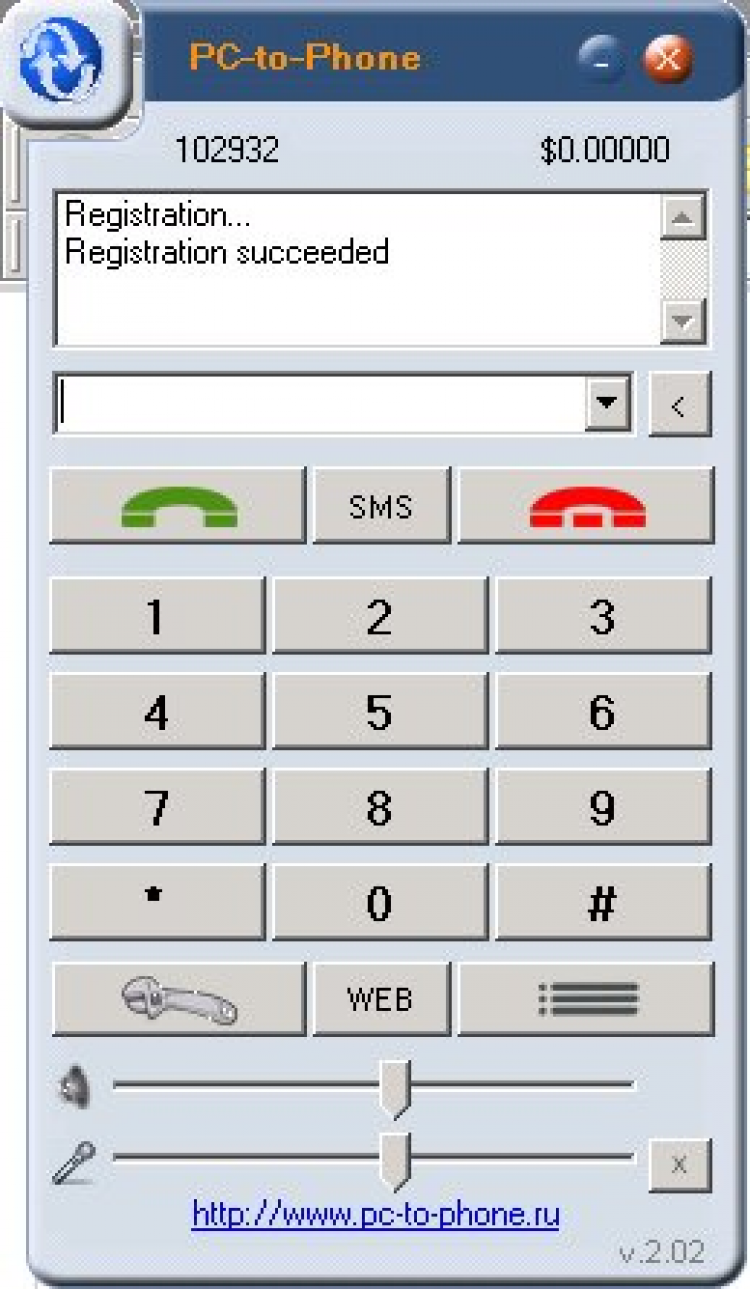Dial digit 9 on keypad

click(x=602, y=807)
